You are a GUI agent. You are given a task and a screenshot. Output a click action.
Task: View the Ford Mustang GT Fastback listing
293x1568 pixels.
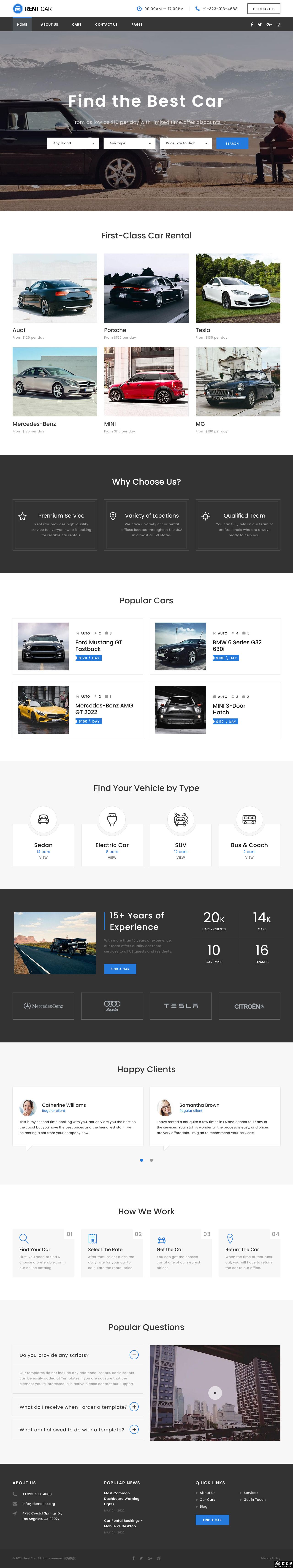pos(99,645)
